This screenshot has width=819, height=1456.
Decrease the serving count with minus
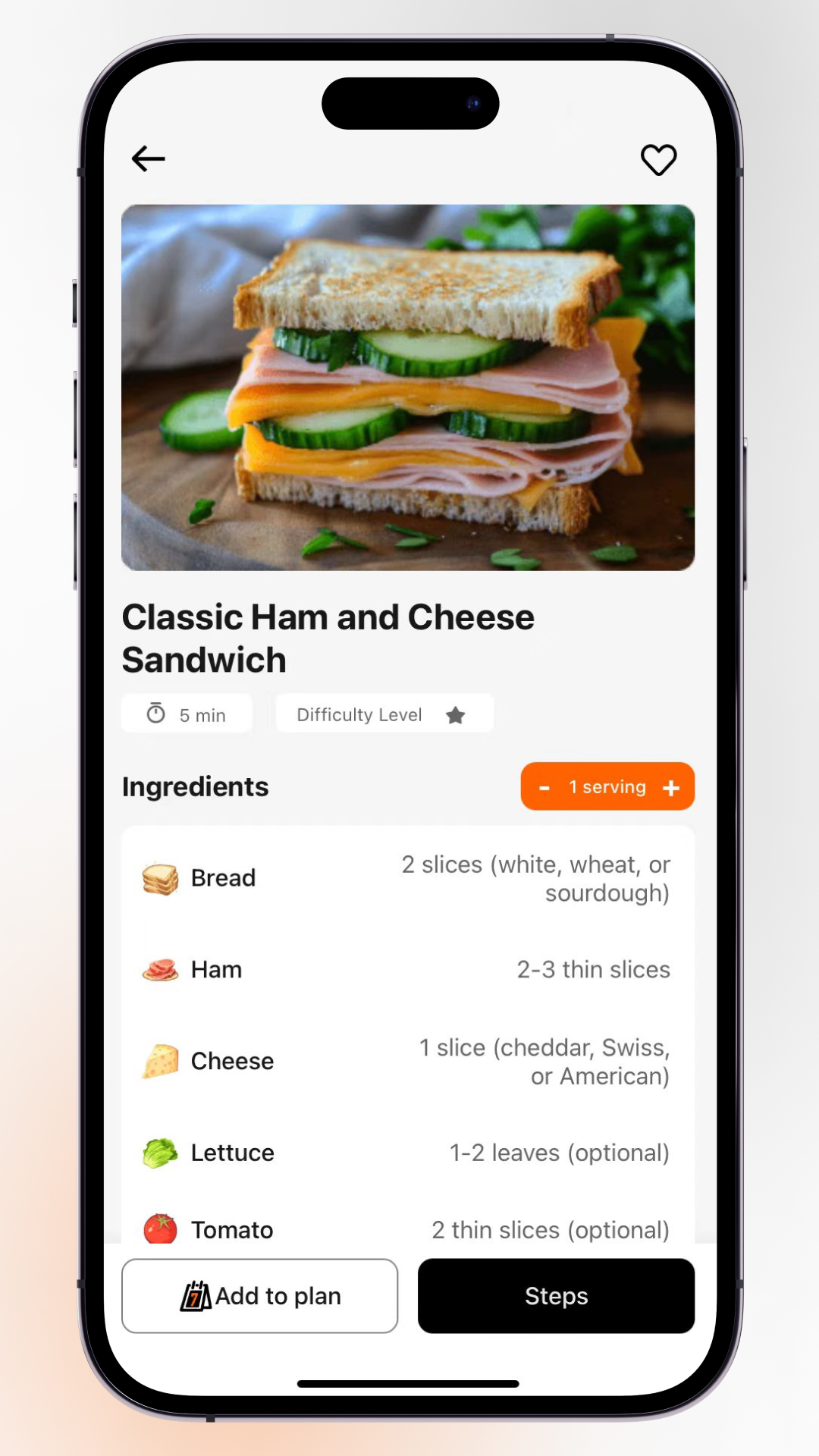544,788
